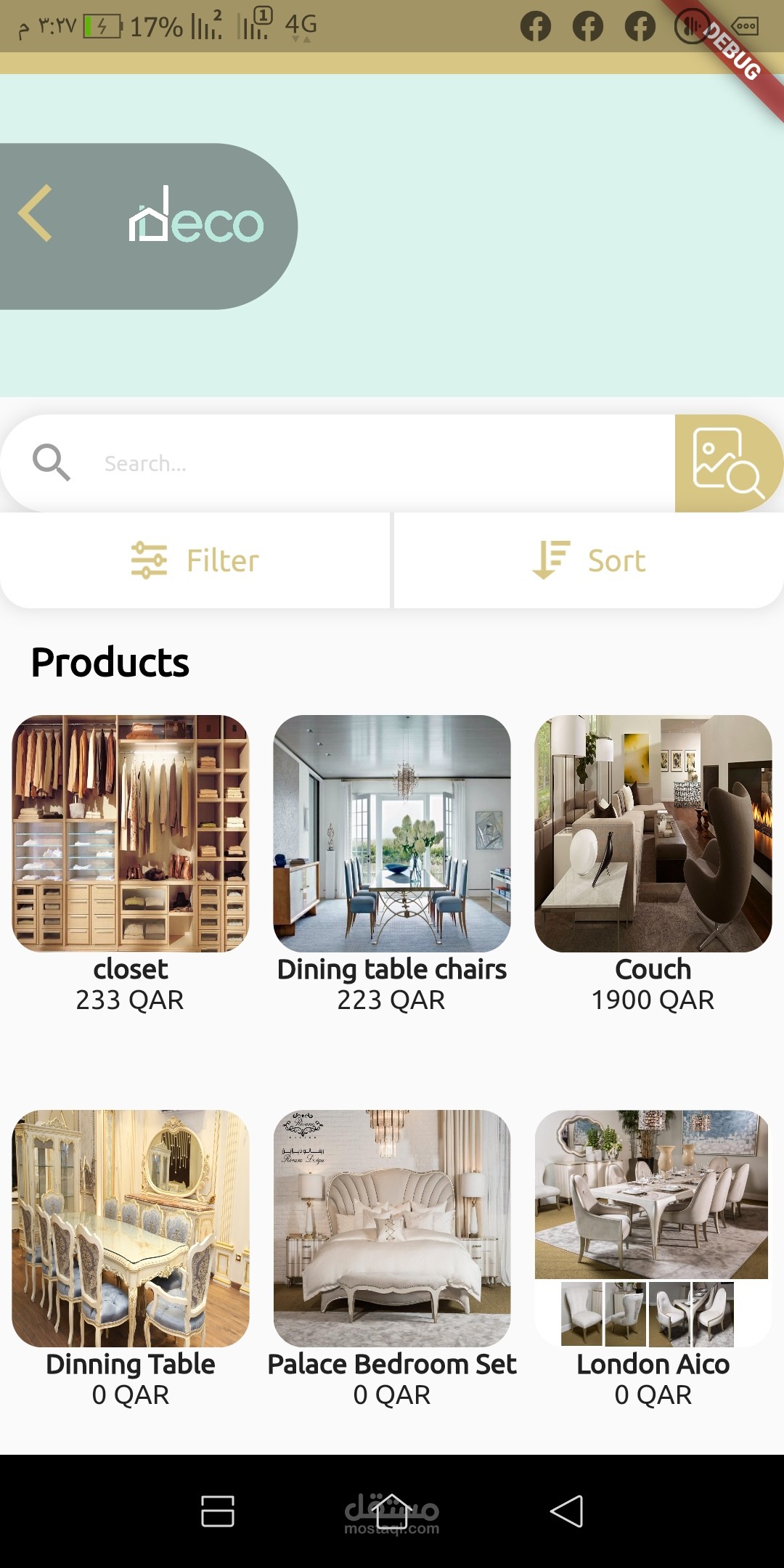Open image search button
The width and height of the screenshot is (784, 1568).
click(x=727, y=463)
